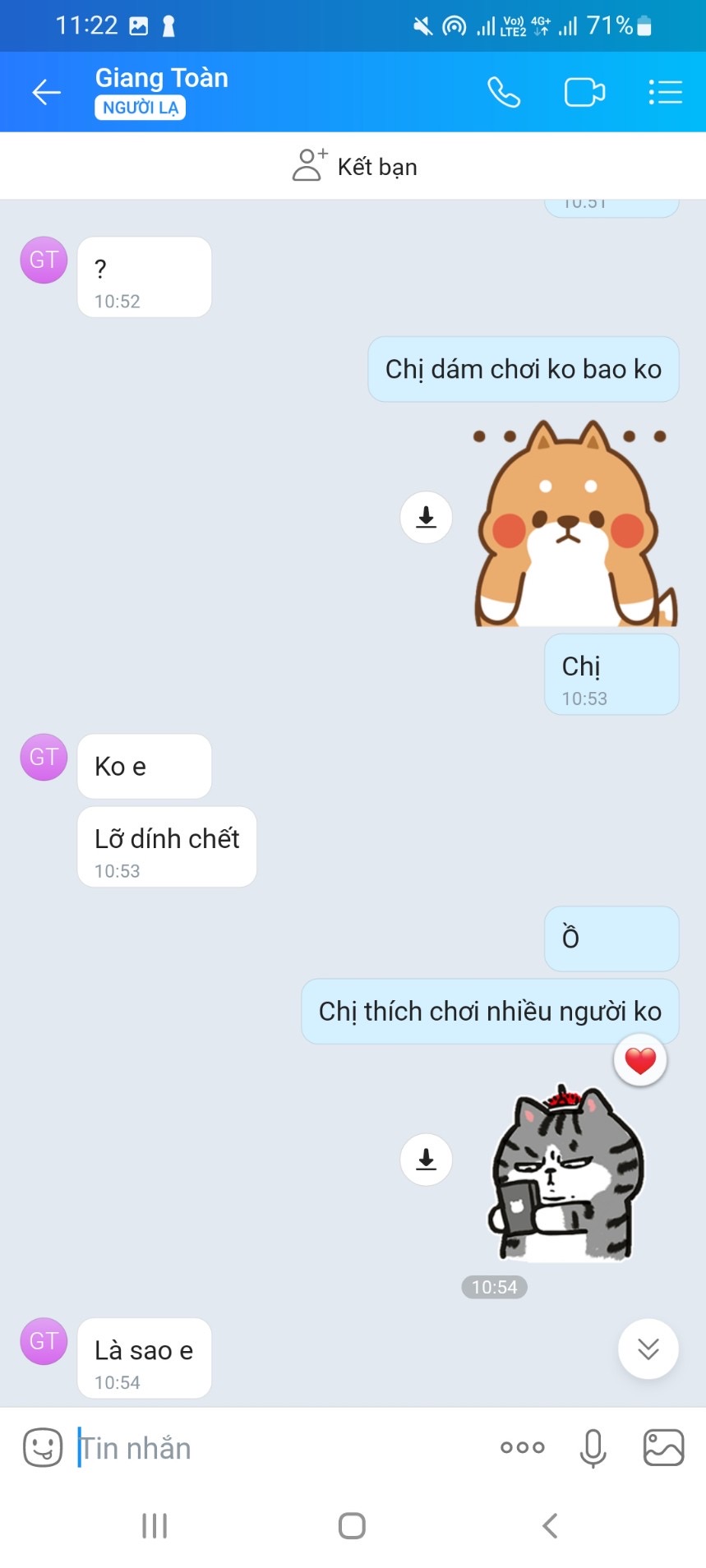Viewport: 706px width, 1568px height.
Task: Start a video call with Giang Toàn
Action: [x=584, y=92]
